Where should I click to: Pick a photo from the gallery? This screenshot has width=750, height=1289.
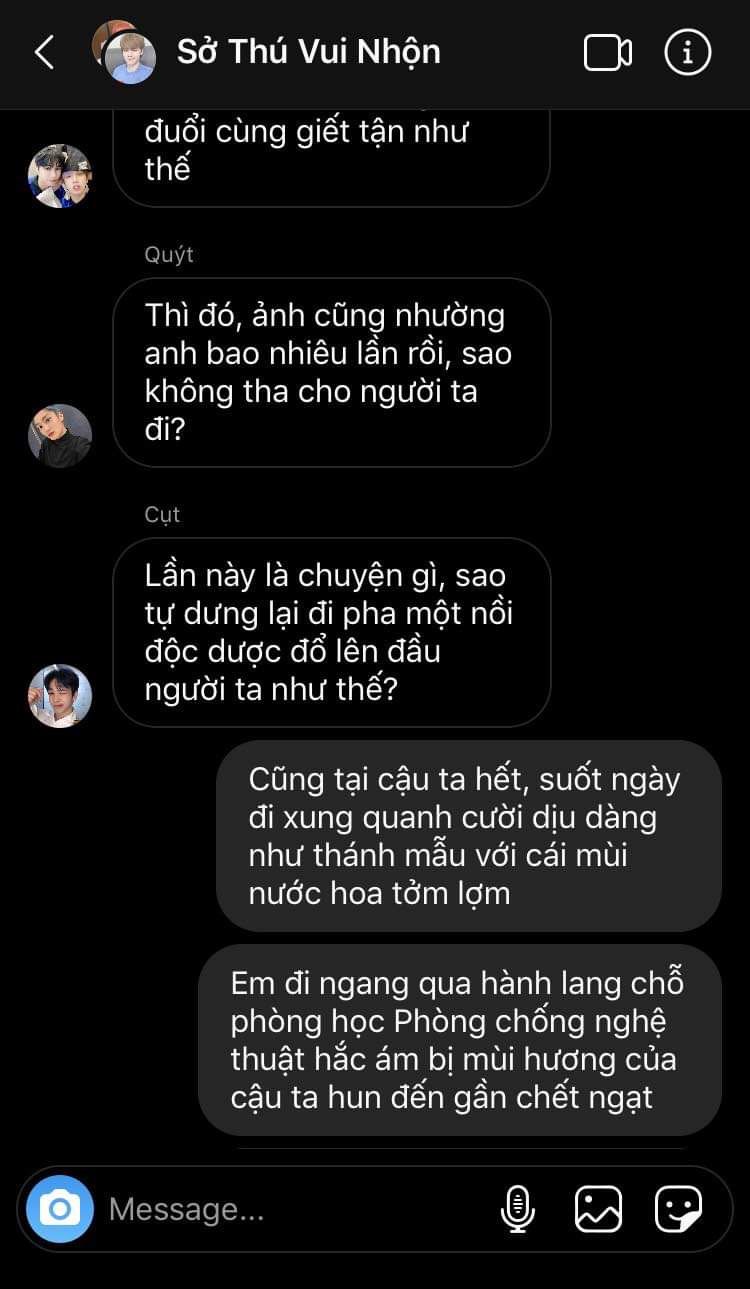[598, 1209]
